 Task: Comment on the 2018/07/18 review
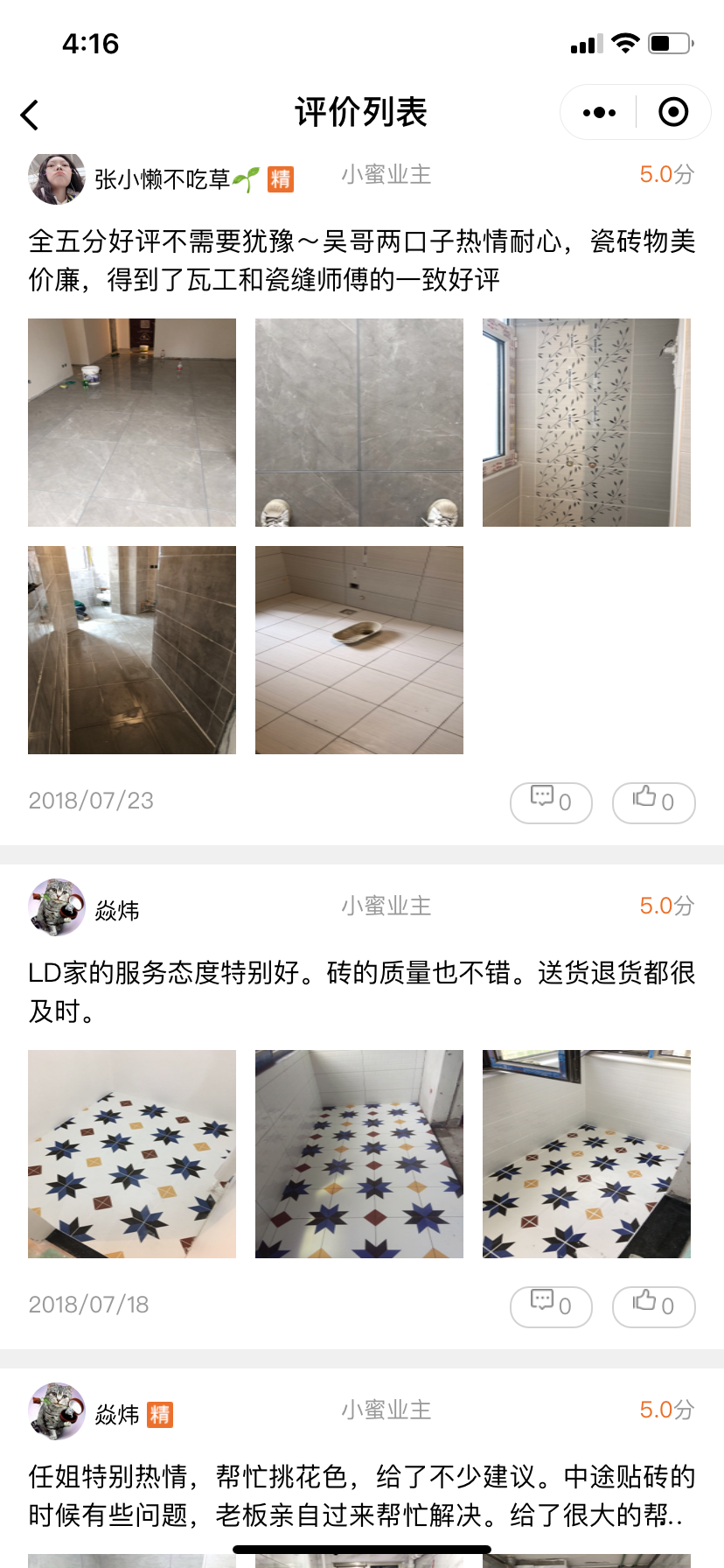[x=551, y=1305]
